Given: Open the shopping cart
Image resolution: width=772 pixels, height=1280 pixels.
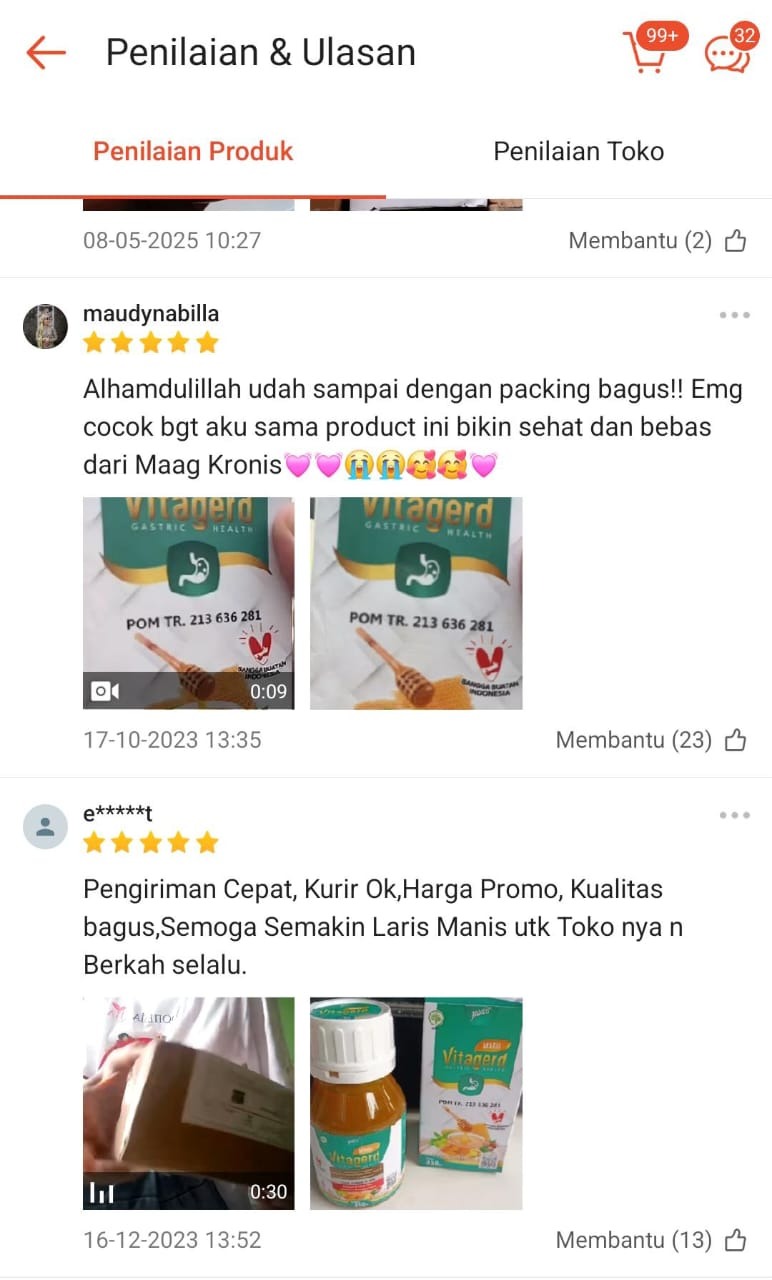Looking at the screenshot, I should [x=646, y=53].
